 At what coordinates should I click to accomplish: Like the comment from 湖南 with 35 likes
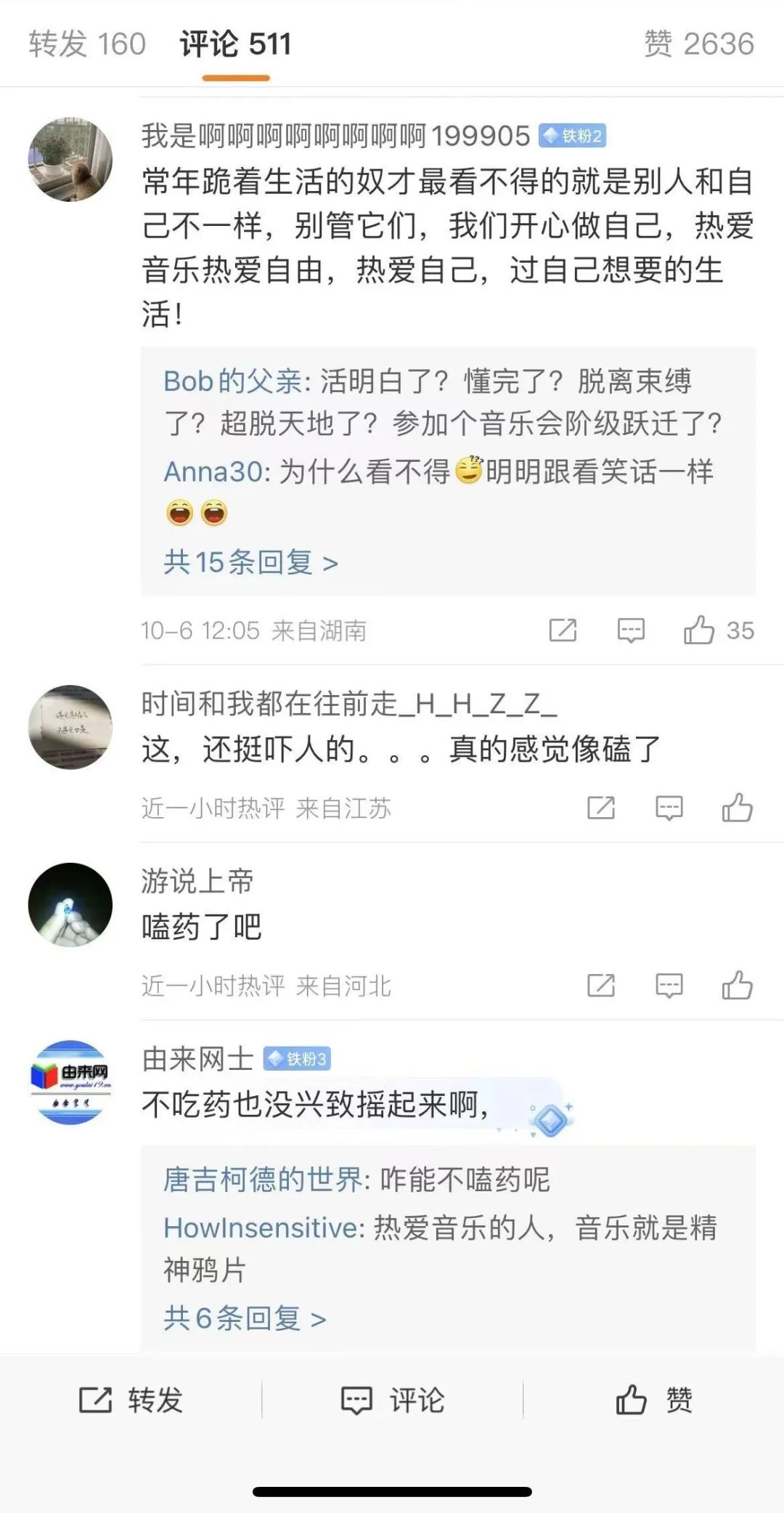pyautogui.click(x=699, y=630)
